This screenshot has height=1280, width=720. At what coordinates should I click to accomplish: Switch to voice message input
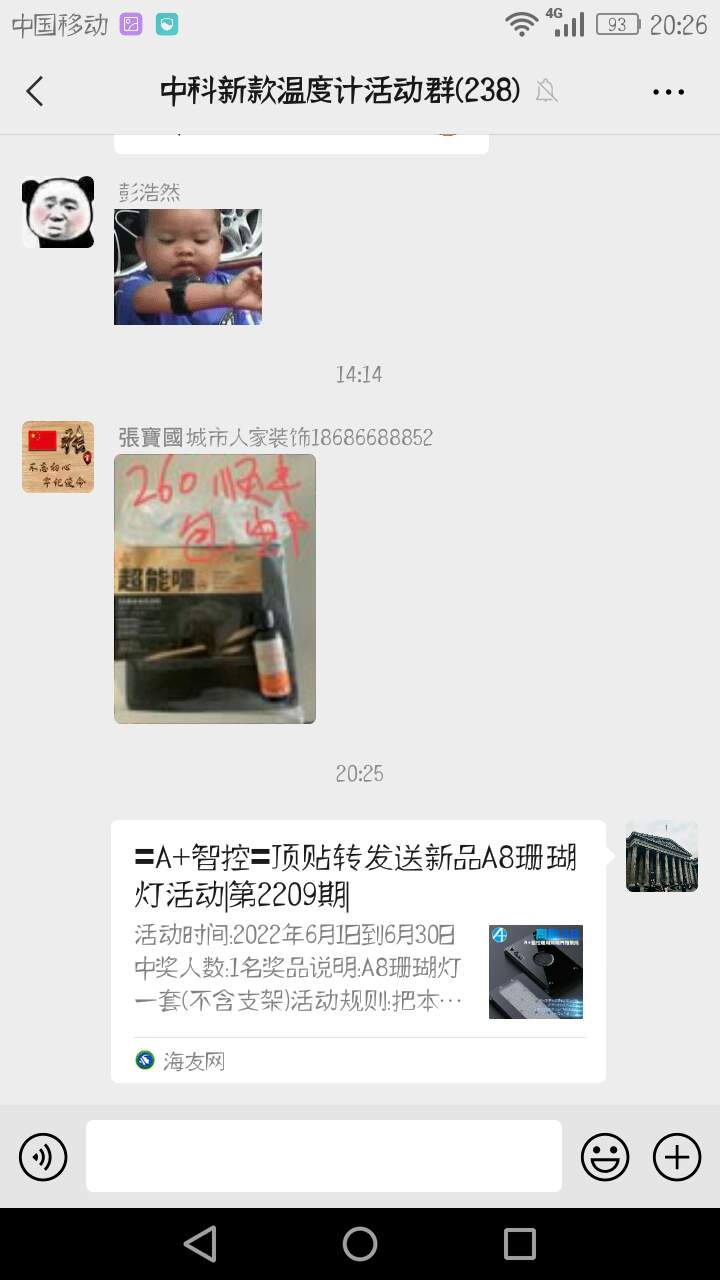point(43,1157)
